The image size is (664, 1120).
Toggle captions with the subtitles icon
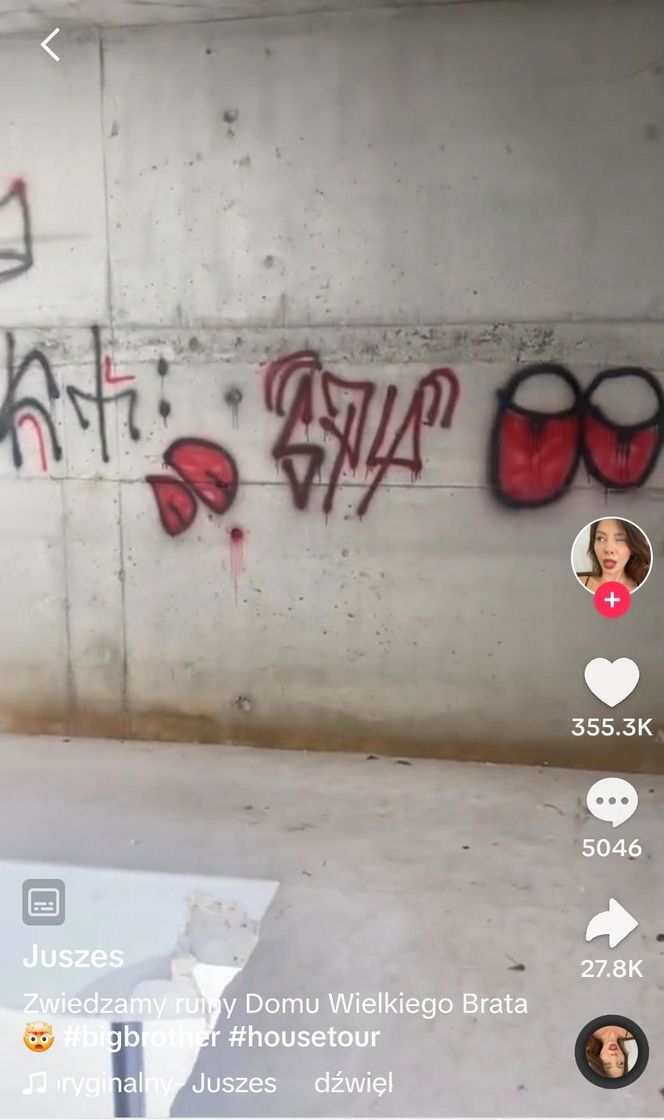click(44, 902)
